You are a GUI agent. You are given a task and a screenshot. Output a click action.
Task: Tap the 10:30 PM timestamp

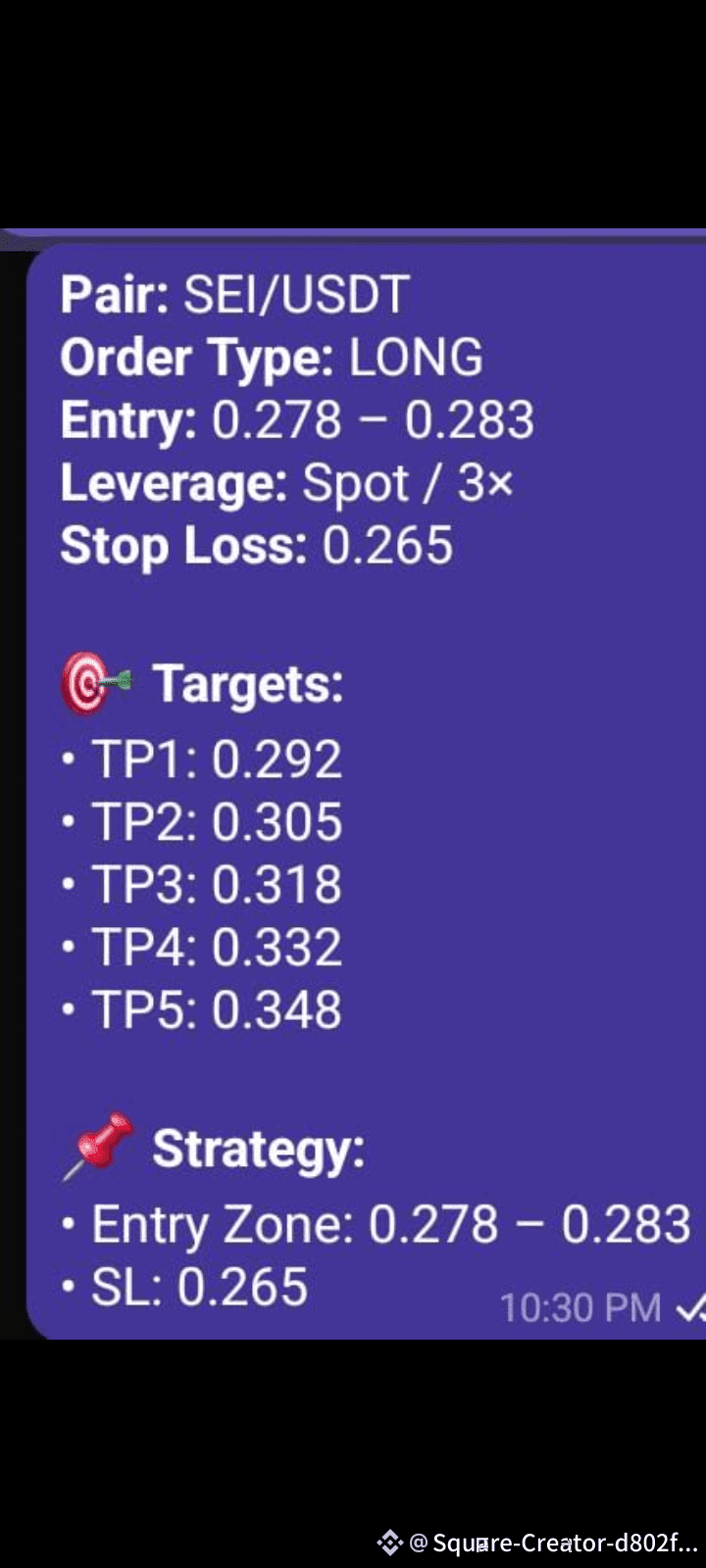coord(580,1307)
